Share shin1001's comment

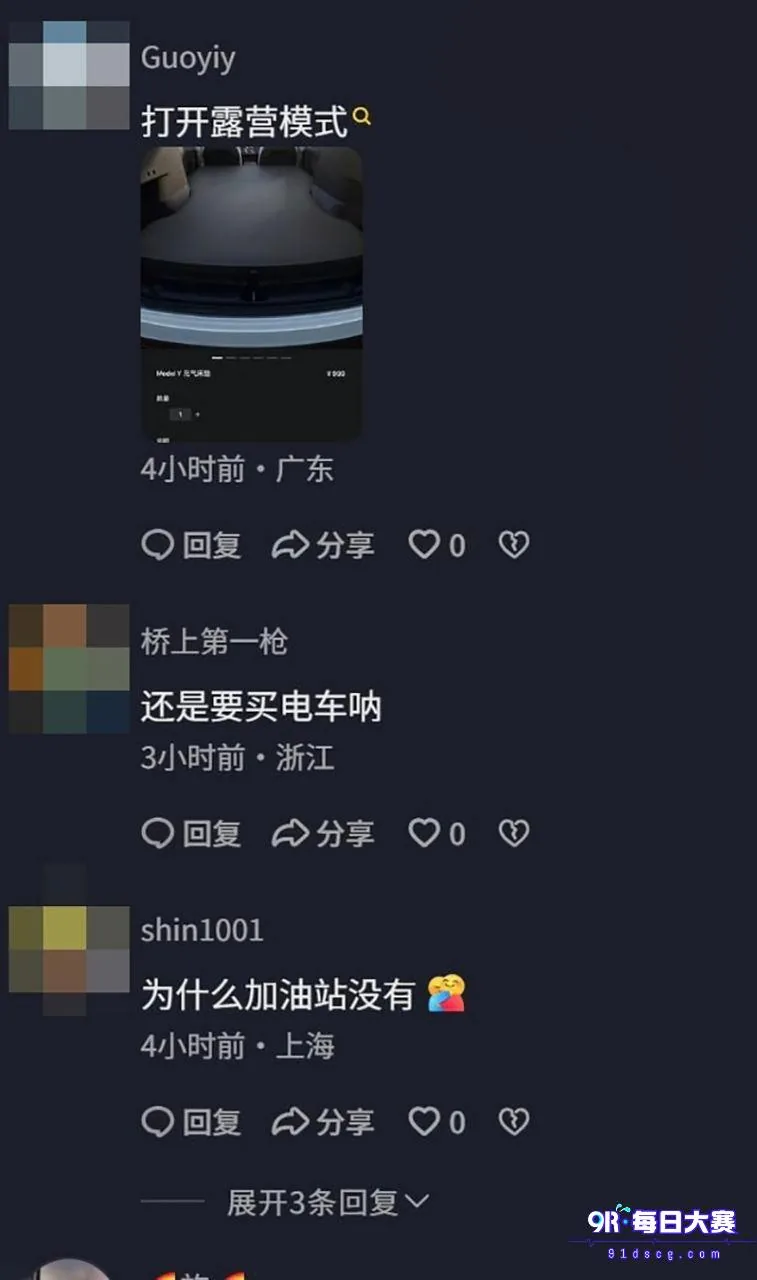[x=323, y=1121]
